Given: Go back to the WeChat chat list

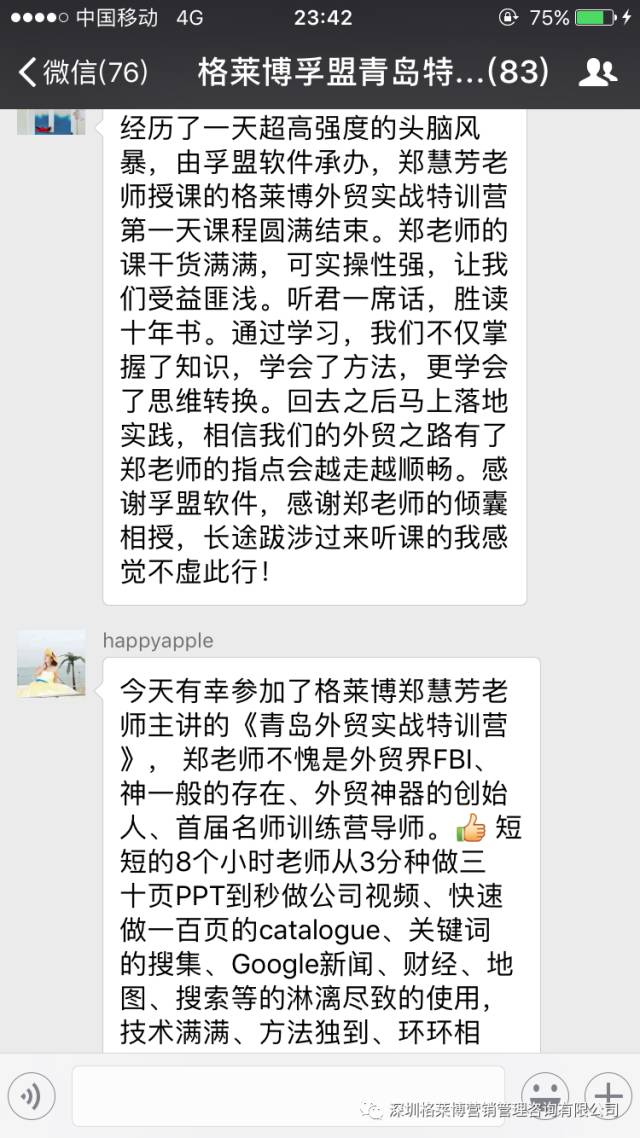Looking at the screenshot, I should pyautogui.click(x=82, y=72).
